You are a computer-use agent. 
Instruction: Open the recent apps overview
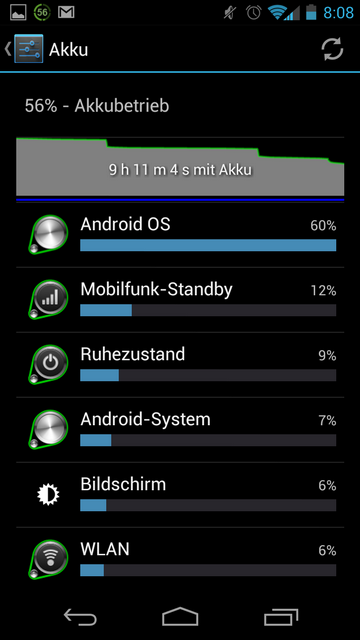tap(281, 617)
